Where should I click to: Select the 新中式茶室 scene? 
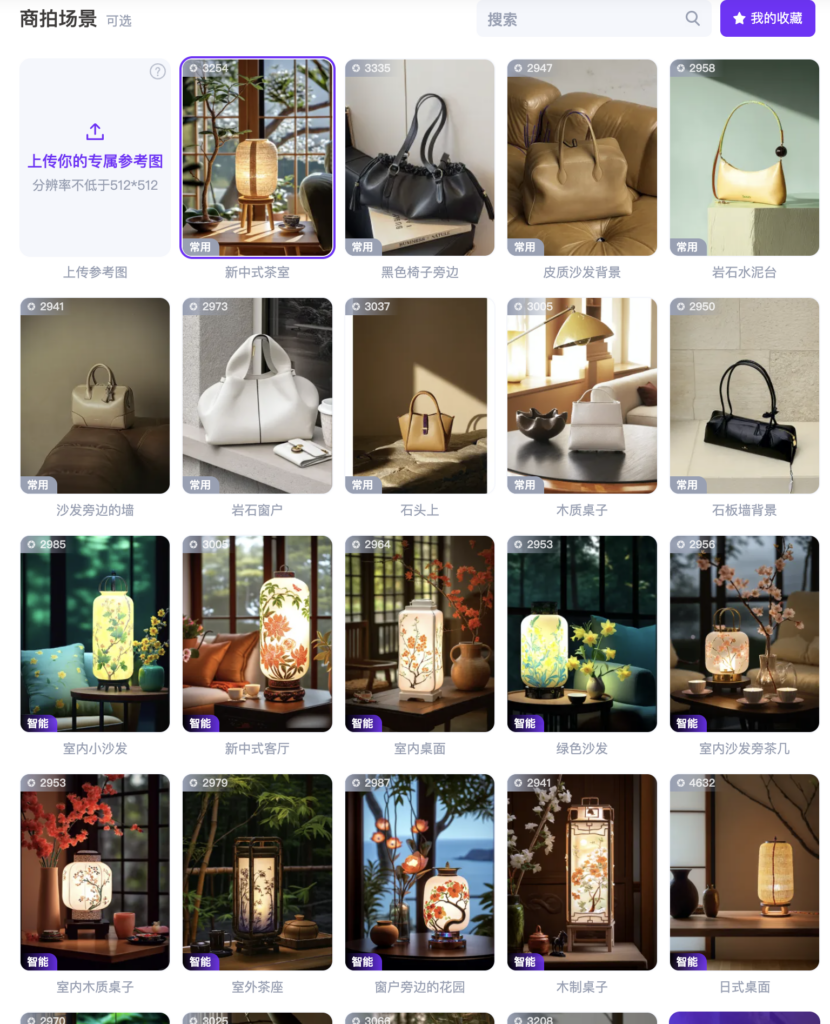pyautogui.click(x=257, y=157)
